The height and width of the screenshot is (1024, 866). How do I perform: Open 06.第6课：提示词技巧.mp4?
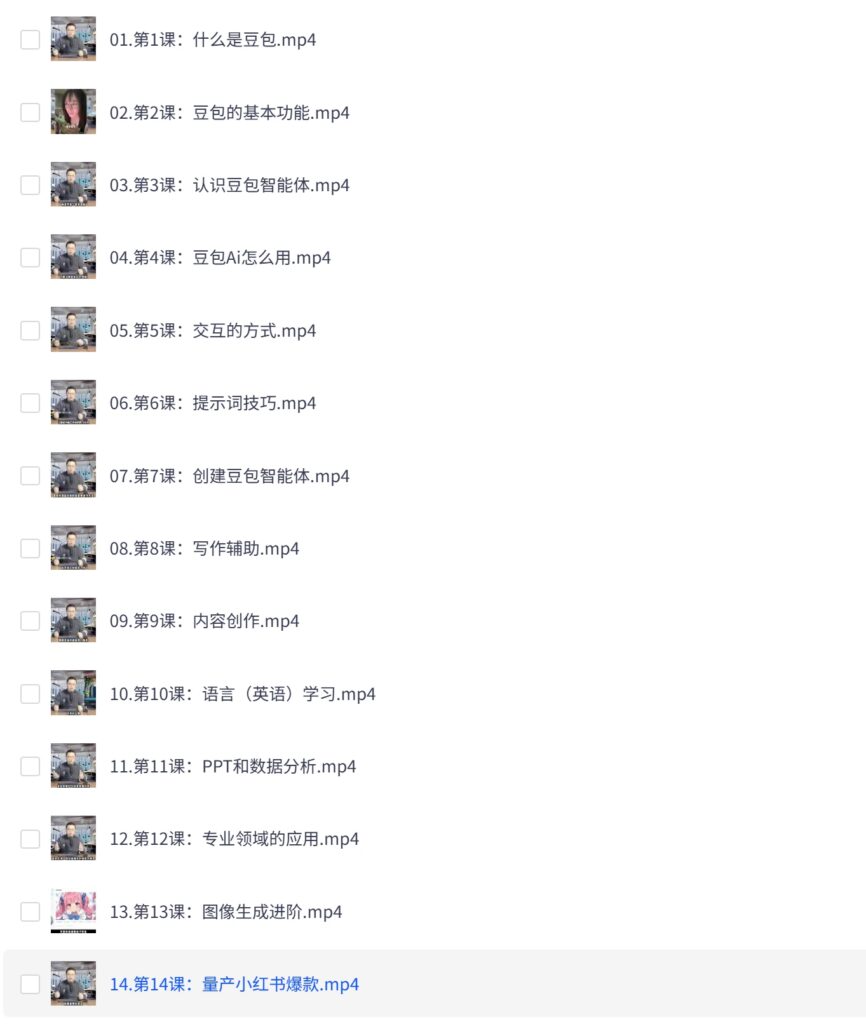[212, 403]
